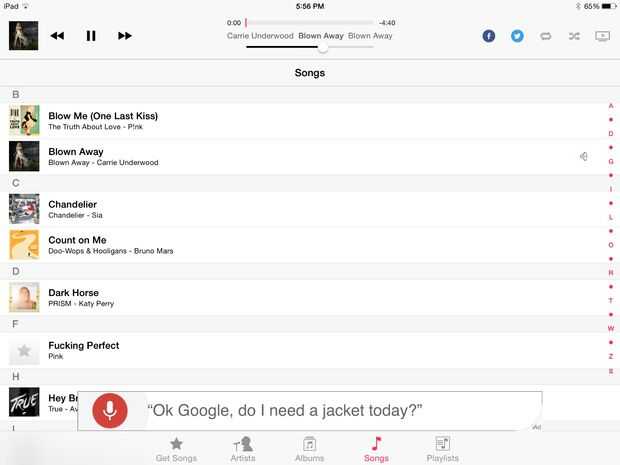Skip back to the previous track
Image resolution: width=620 pixels, height=465 pixels.
point(58,36)
